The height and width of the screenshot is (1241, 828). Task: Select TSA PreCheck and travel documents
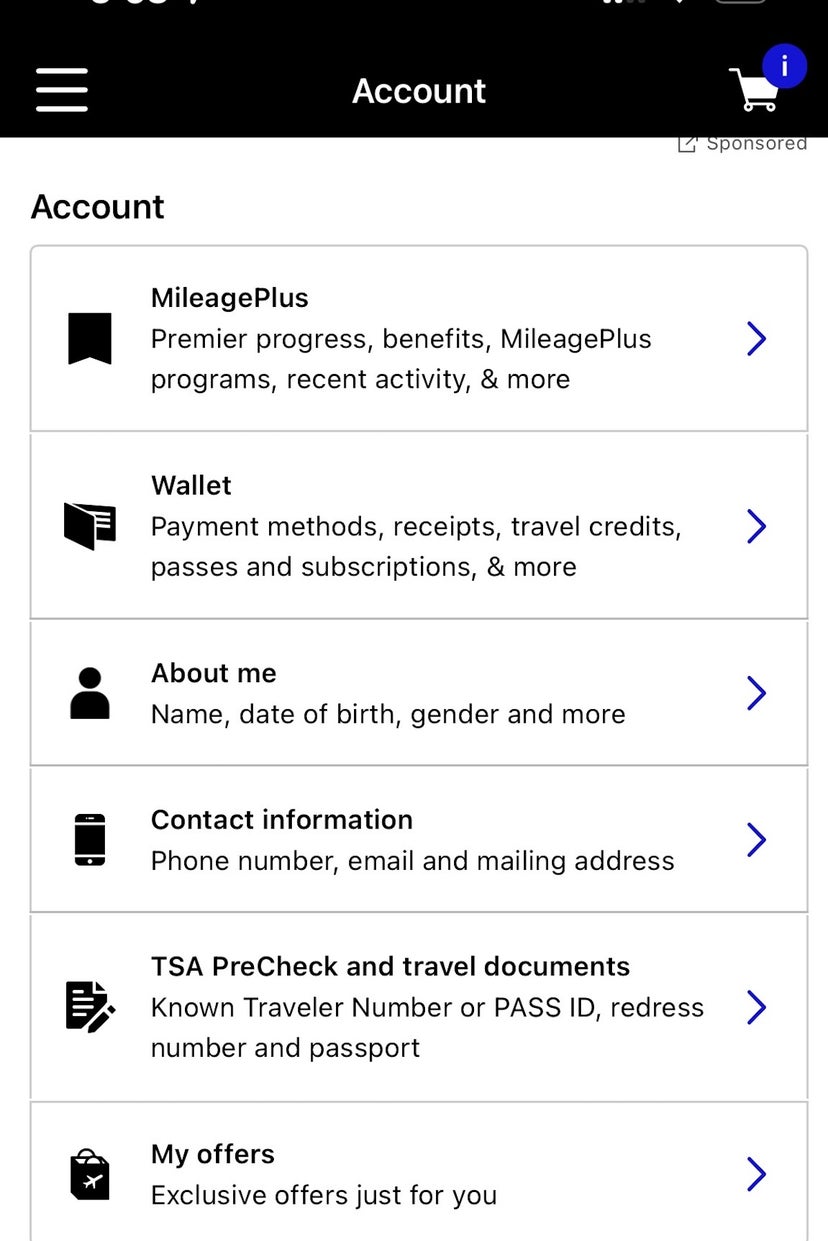click(418, 1007)
